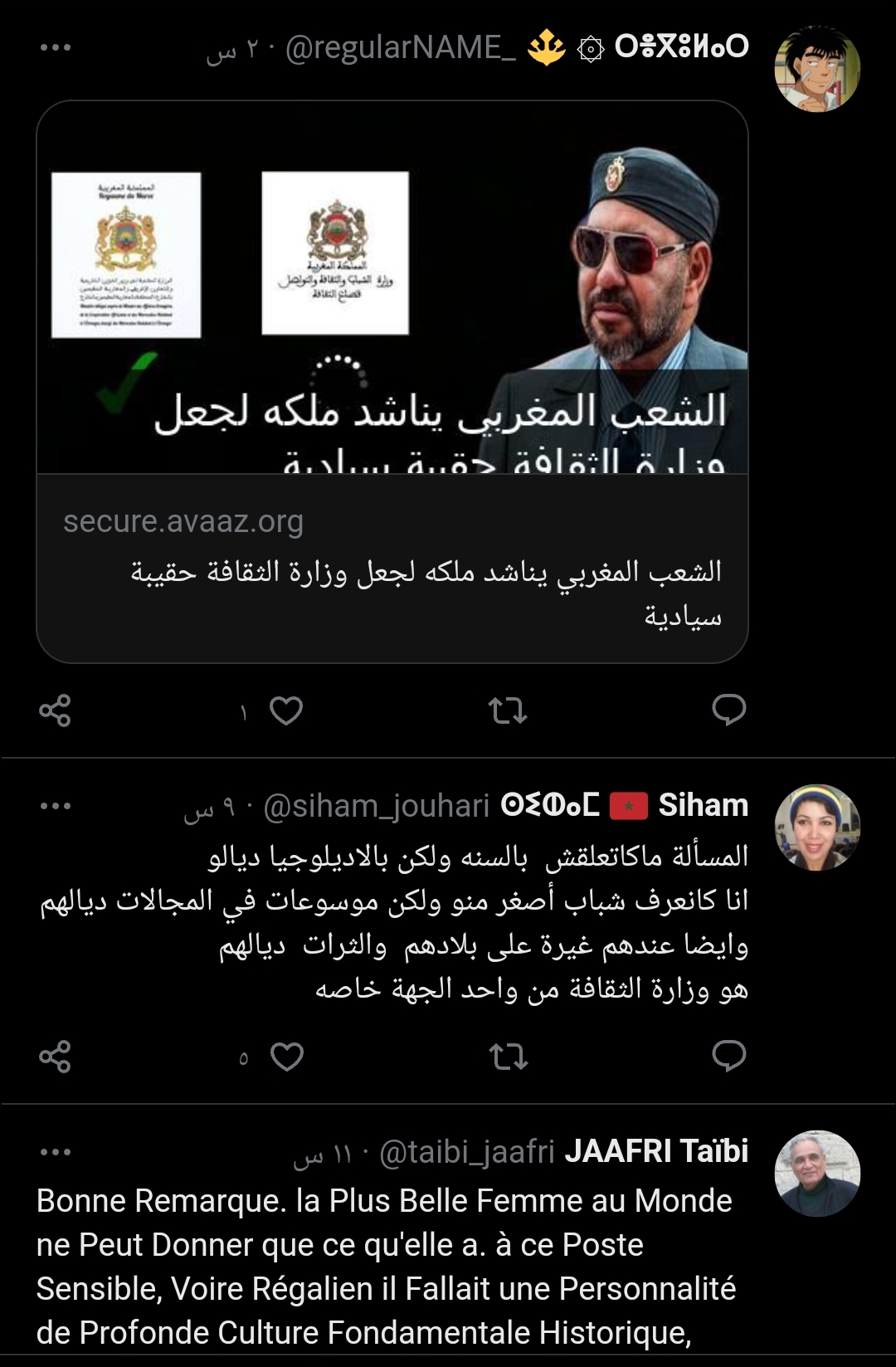Like the tweet with the avaaz petition
This screenshot has height=1367, width=896.
pos(286,711)
